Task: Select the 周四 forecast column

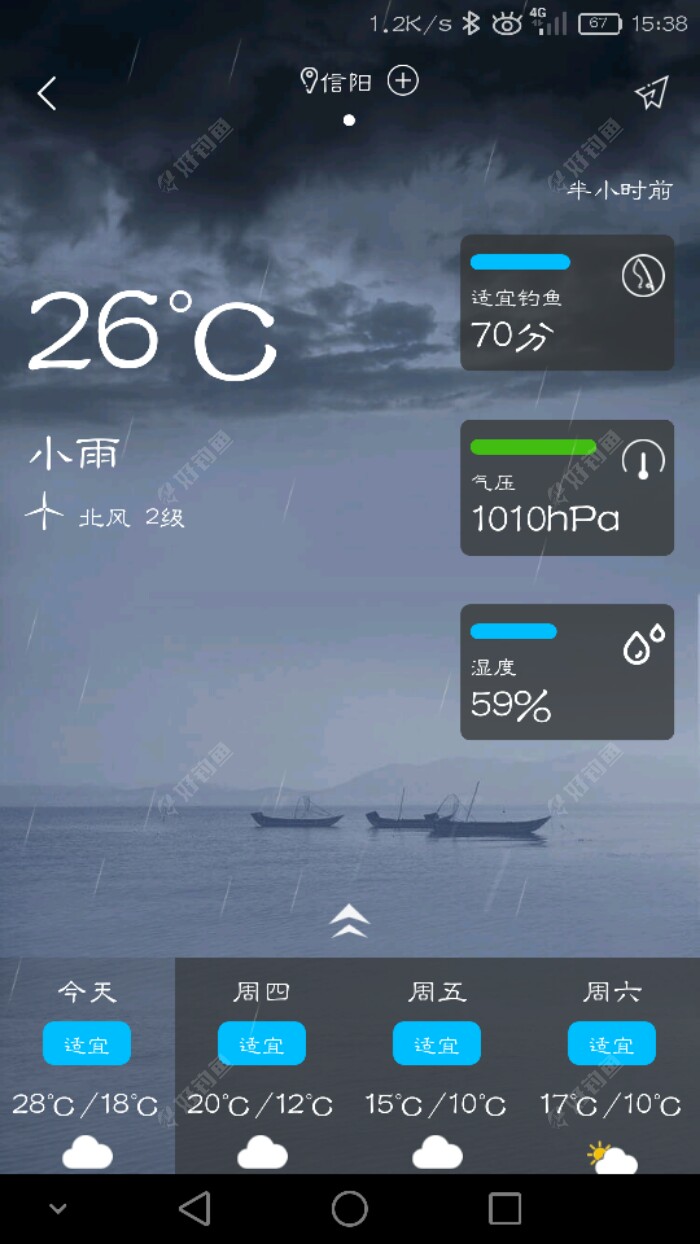Action: click(x=262, y=1065)
